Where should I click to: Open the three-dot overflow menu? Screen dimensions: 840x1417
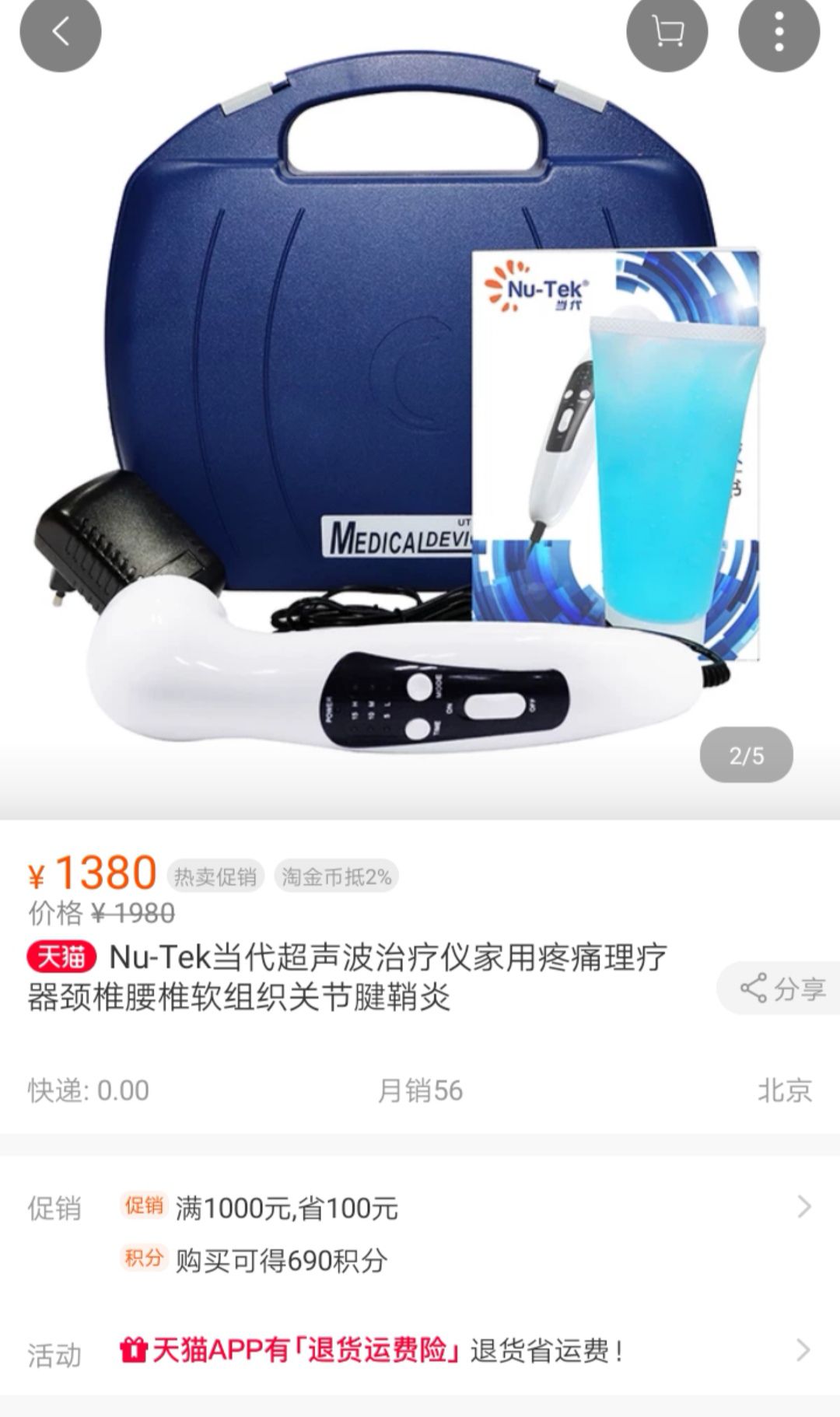779,32
